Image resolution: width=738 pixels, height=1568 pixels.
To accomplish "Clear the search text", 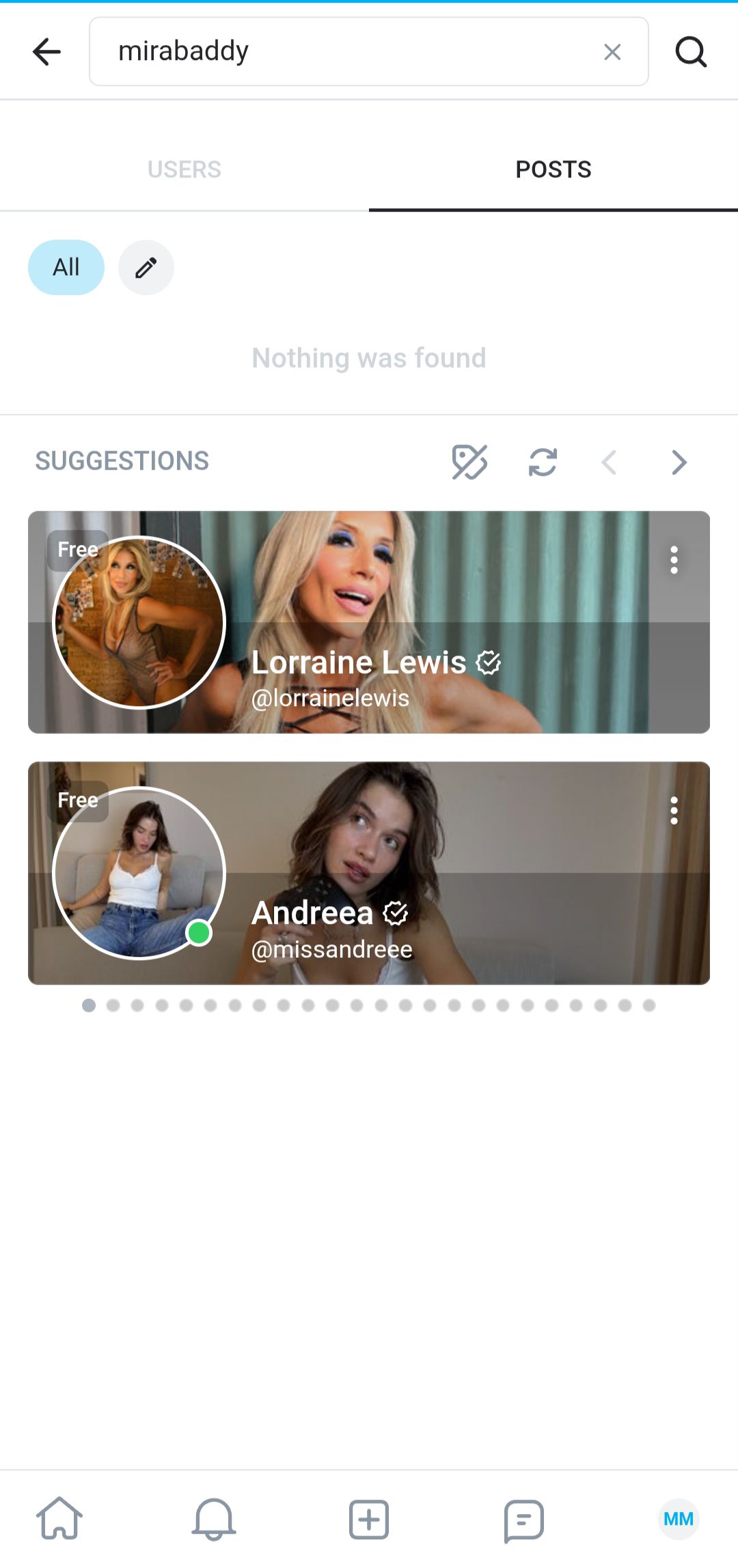I will pyautogui.click(x=612, y=52).
